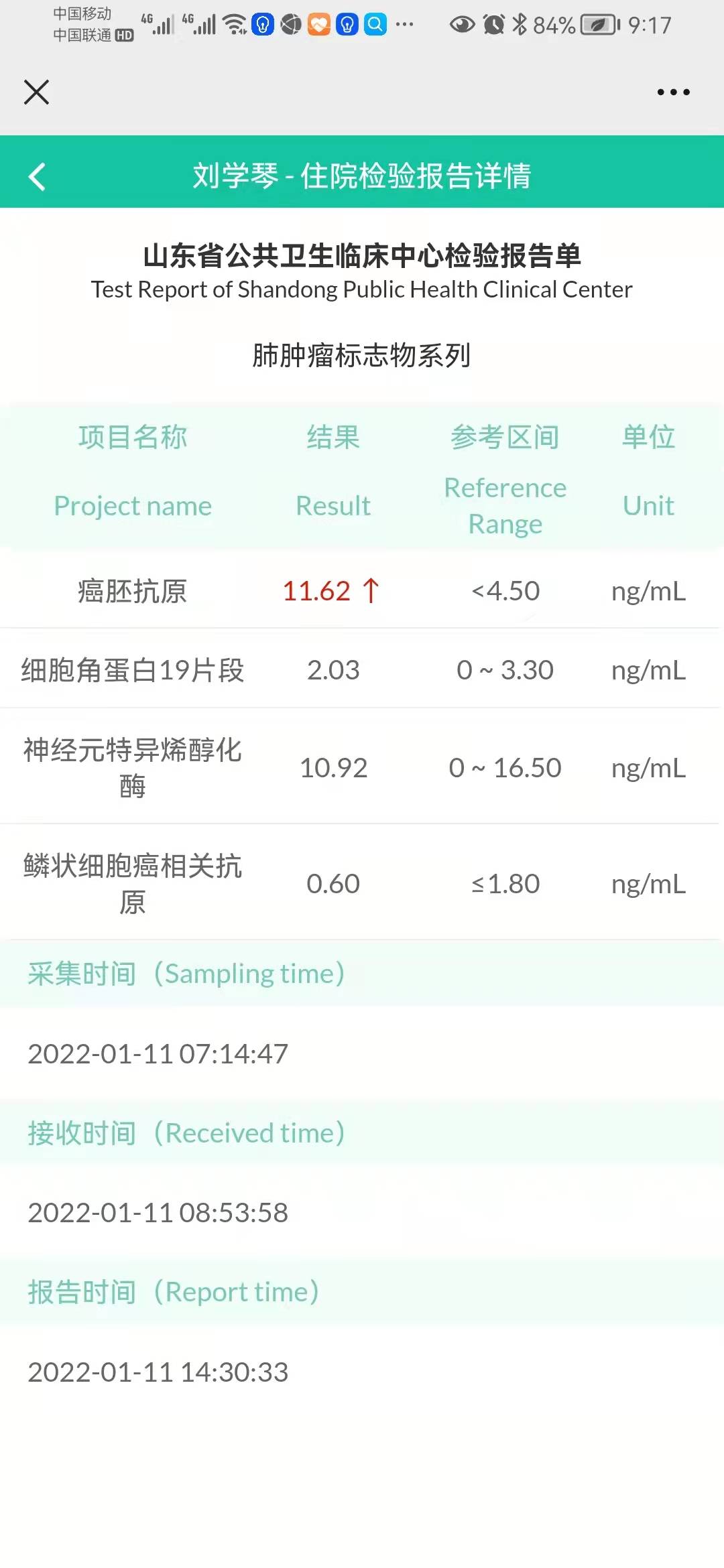The width and height of the screenshot is (724, 1568).
Task: Tap the Bluetooth status icon
Action: click(520, 25)
